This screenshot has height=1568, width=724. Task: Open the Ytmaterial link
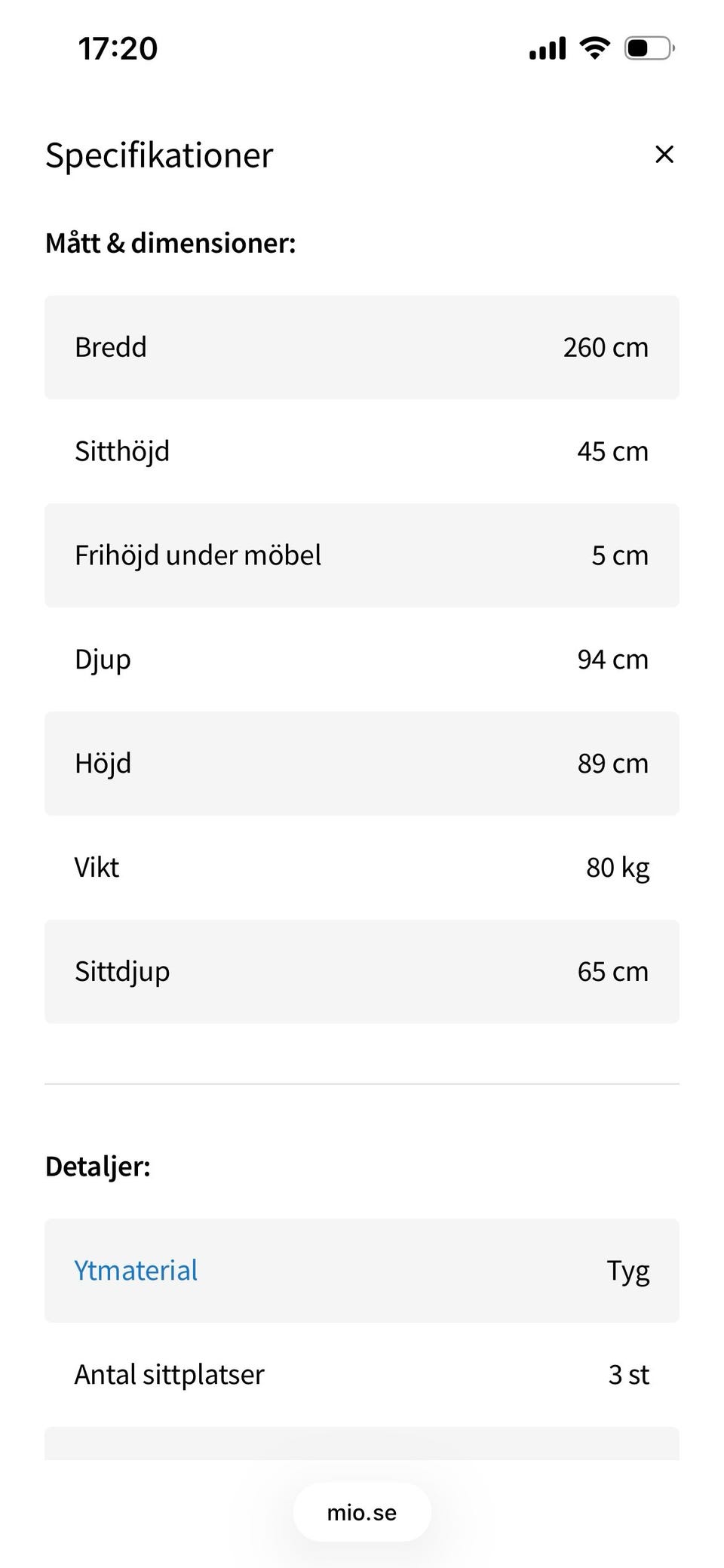136,1271
